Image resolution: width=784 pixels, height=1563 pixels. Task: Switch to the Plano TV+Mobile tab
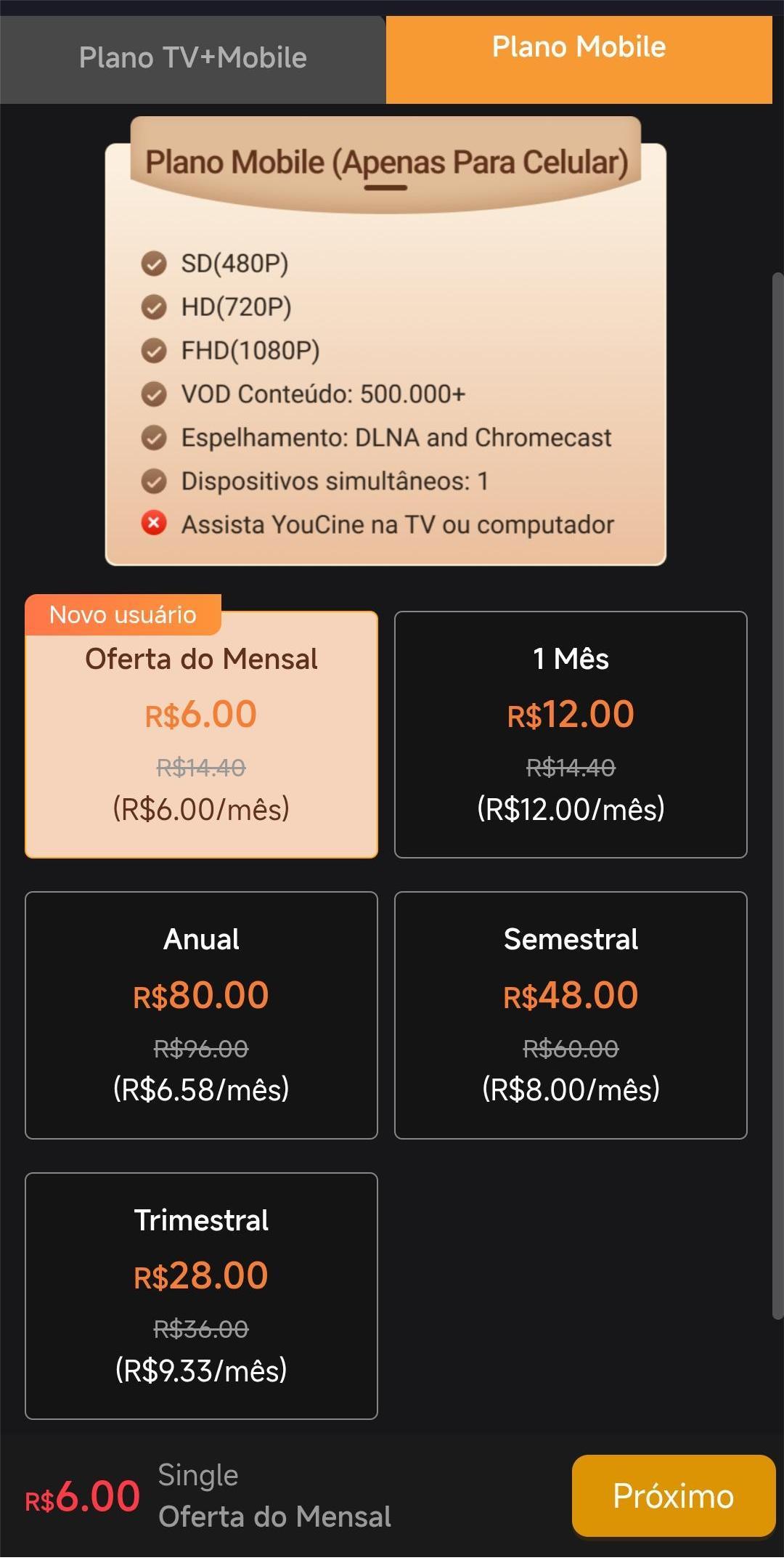tap(192, 58)
